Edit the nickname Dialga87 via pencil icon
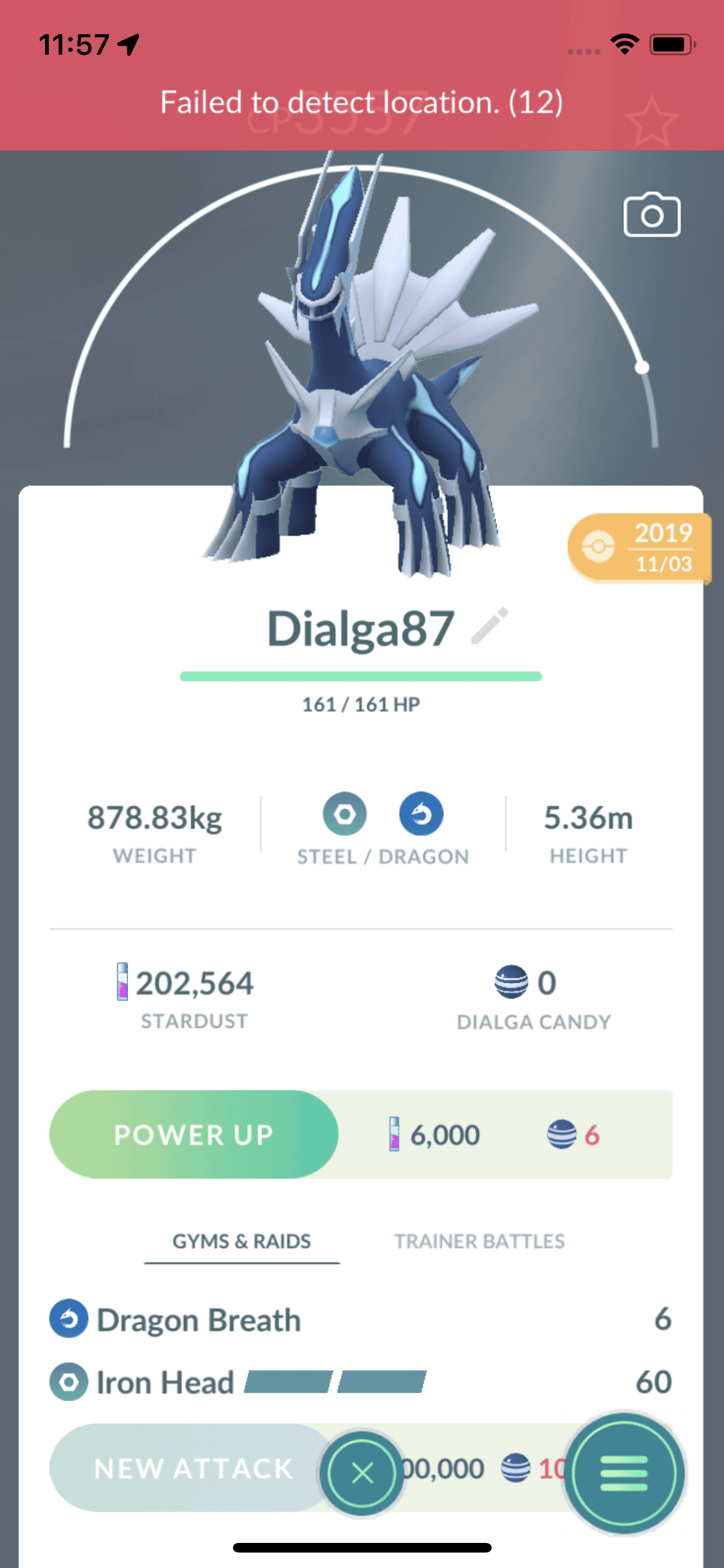Screen dimensions: 724x1568 [490, 626]
